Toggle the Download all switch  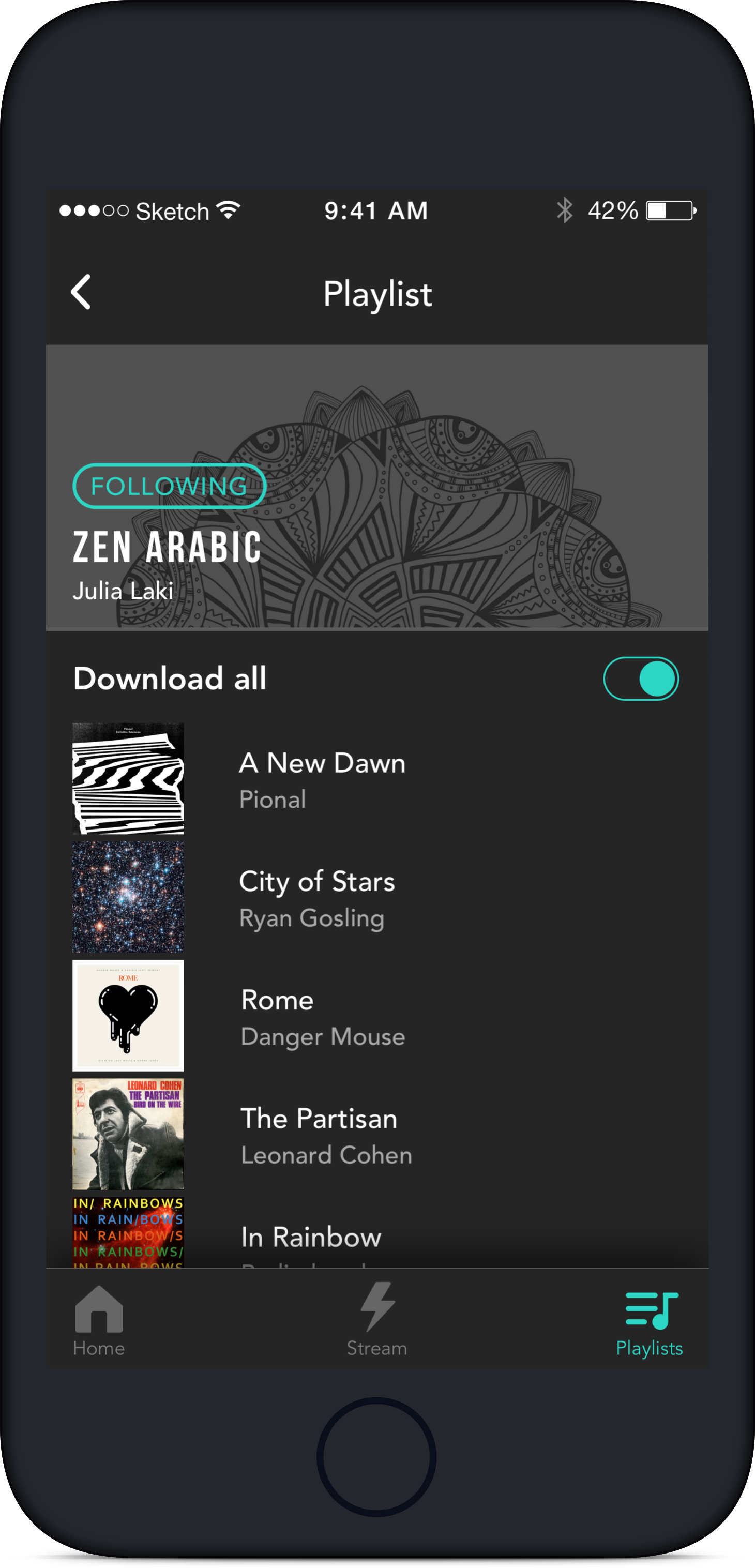[641, 678]
